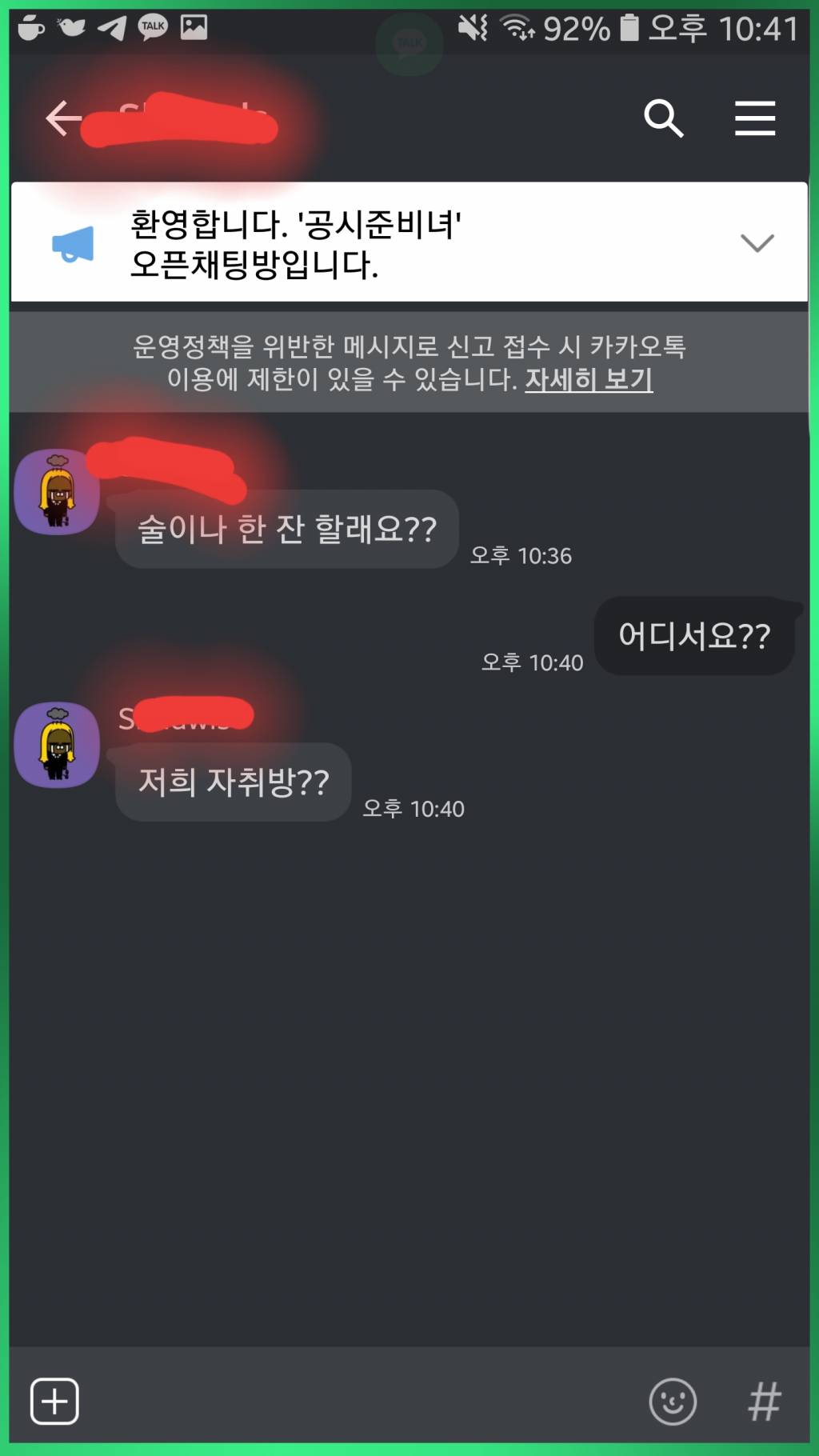Go back using the top-left arrow
Viewport: 819px width, 1456px height.
coord(63,119)
